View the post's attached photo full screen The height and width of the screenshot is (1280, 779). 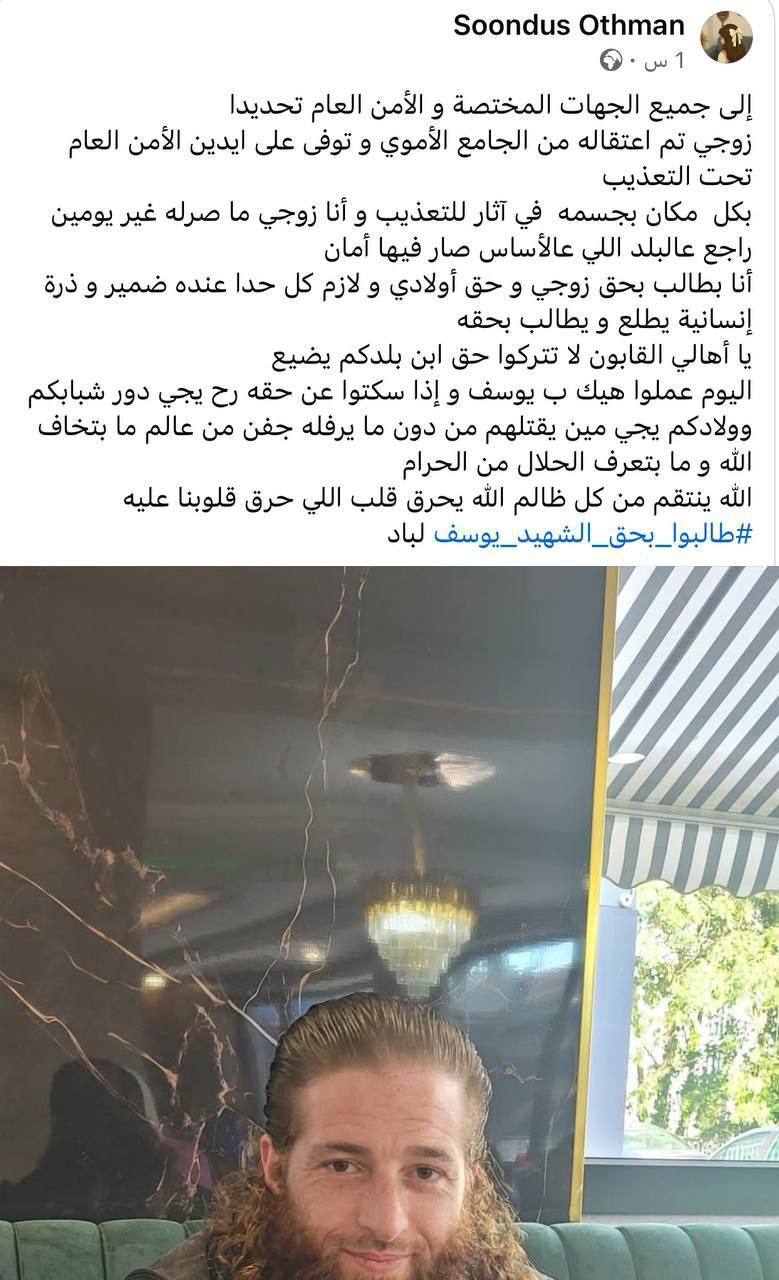click(389, 922)
